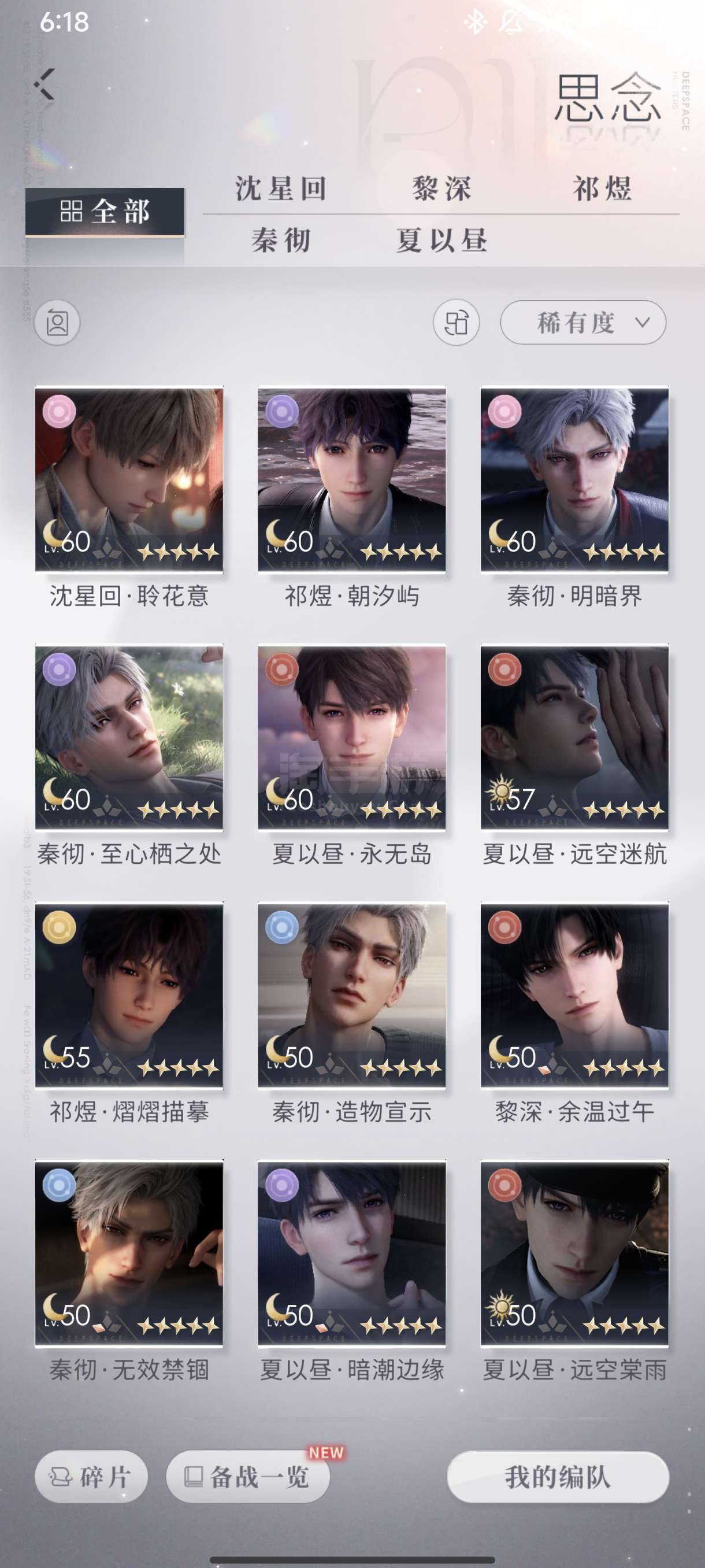Go back using the top-left arrow

pos(44,84)
